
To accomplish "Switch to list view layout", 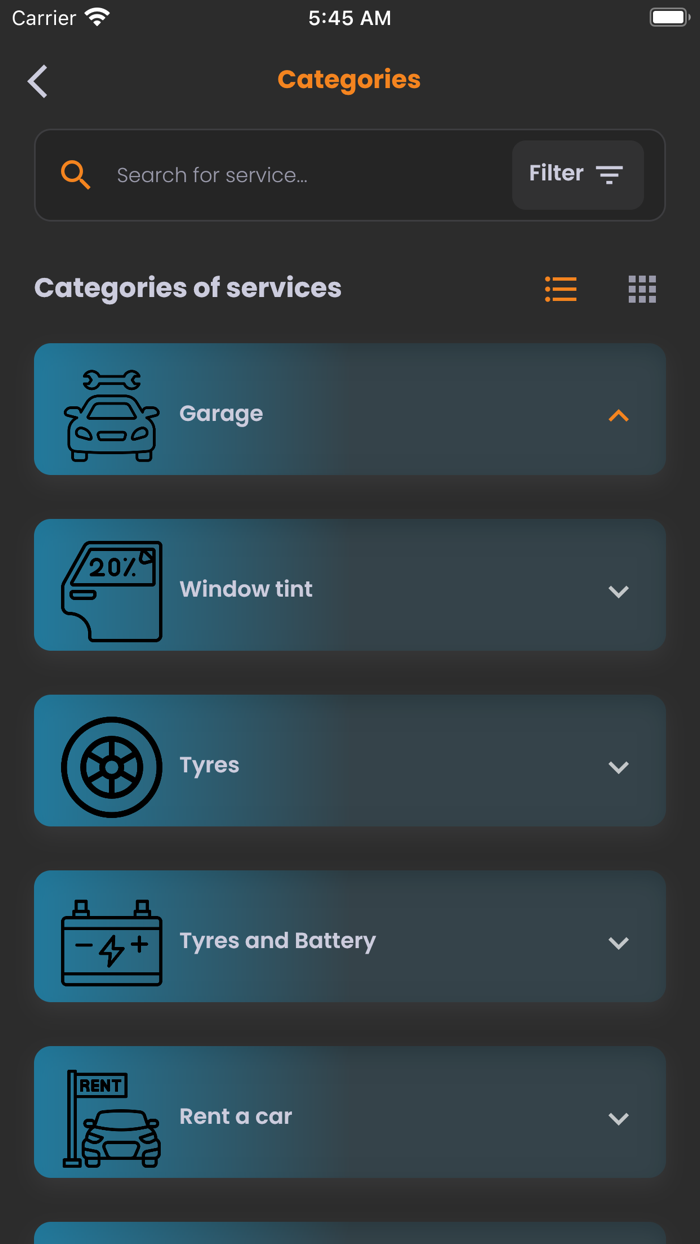I will pos(561,289).
